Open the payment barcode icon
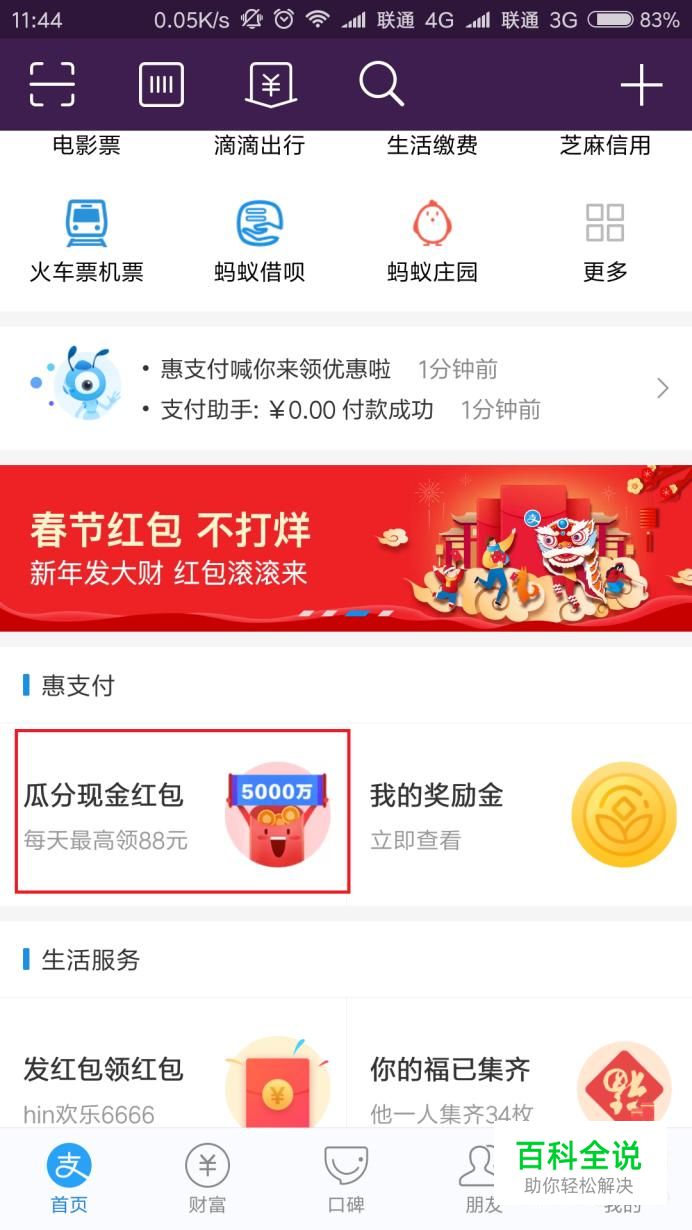This screenshot has height=1230, width=692. pos(161,85)
